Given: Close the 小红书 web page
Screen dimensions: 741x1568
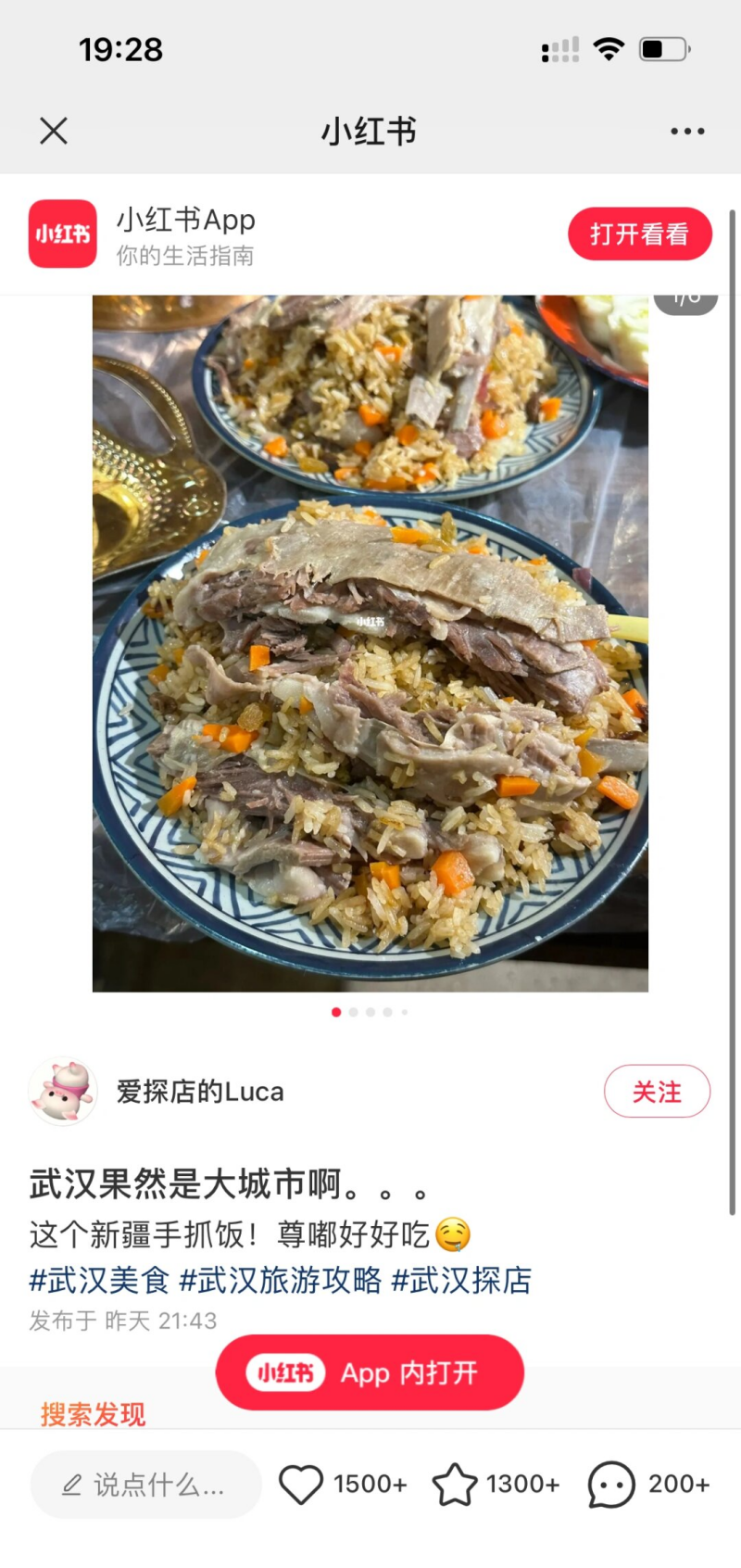Looking at the screenshot, I should [x=54, y=131].
